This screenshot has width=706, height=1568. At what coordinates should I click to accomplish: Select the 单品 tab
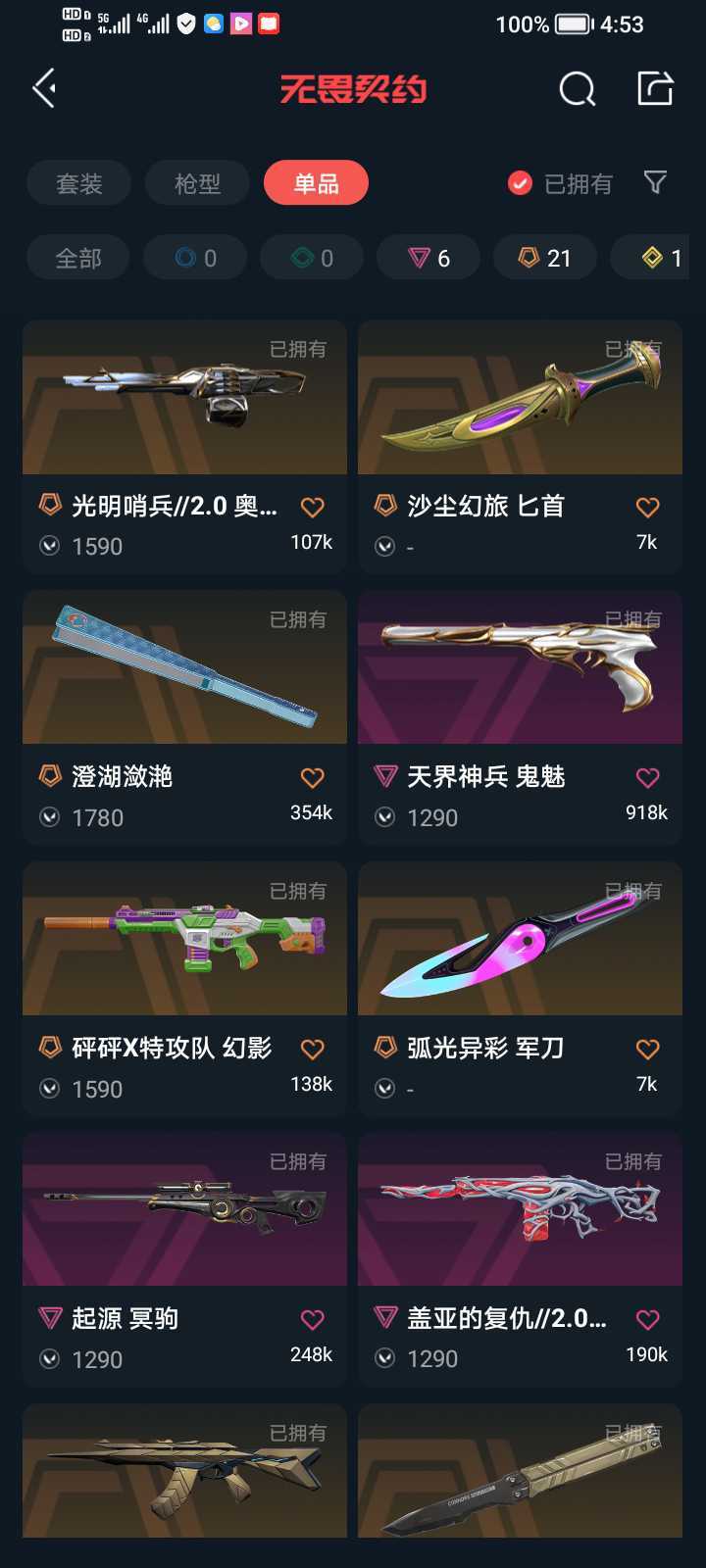click(x=316, y=183)
